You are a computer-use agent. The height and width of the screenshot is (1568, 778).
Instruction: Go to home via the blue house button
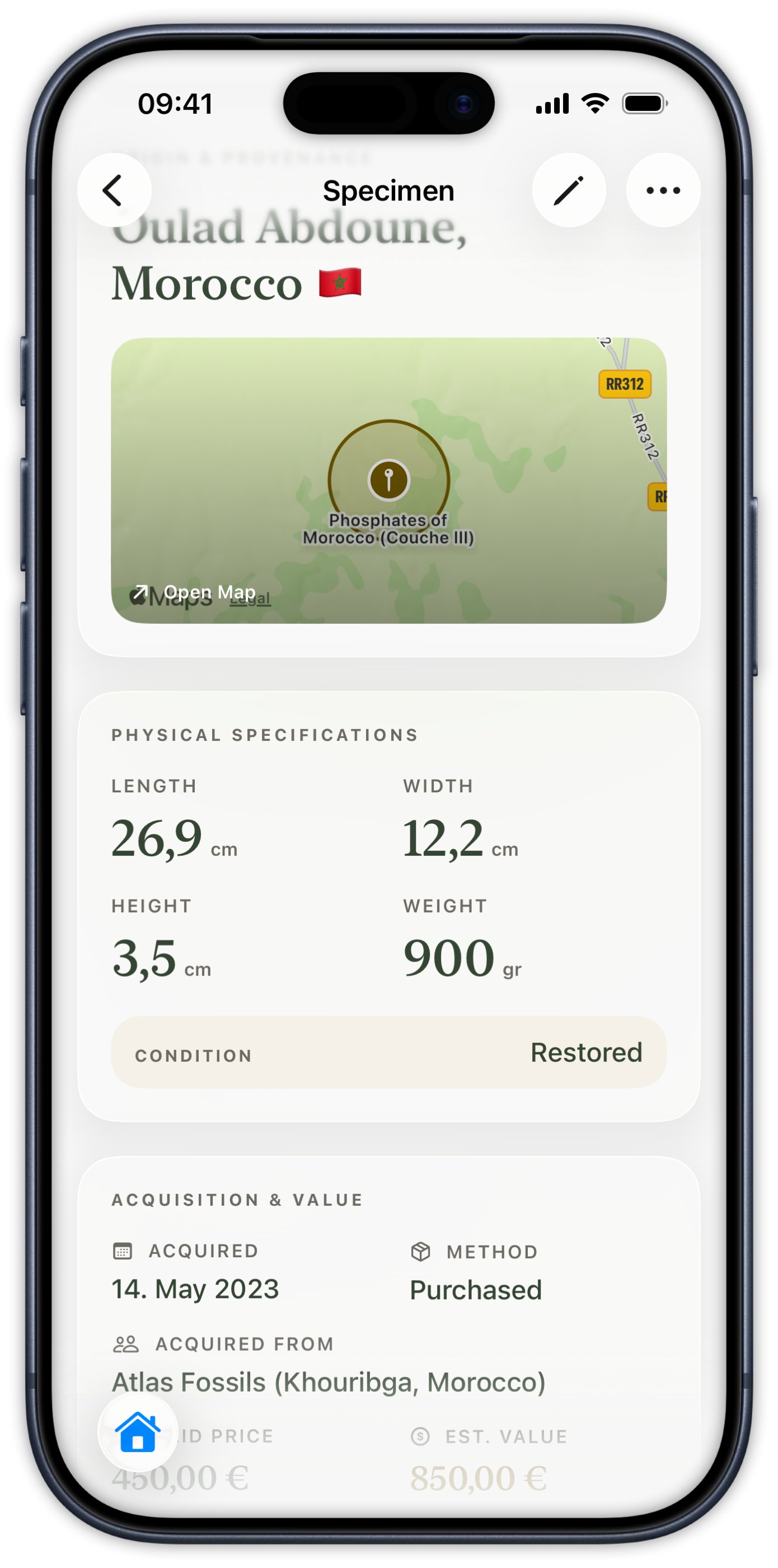tap(138, 1432)
